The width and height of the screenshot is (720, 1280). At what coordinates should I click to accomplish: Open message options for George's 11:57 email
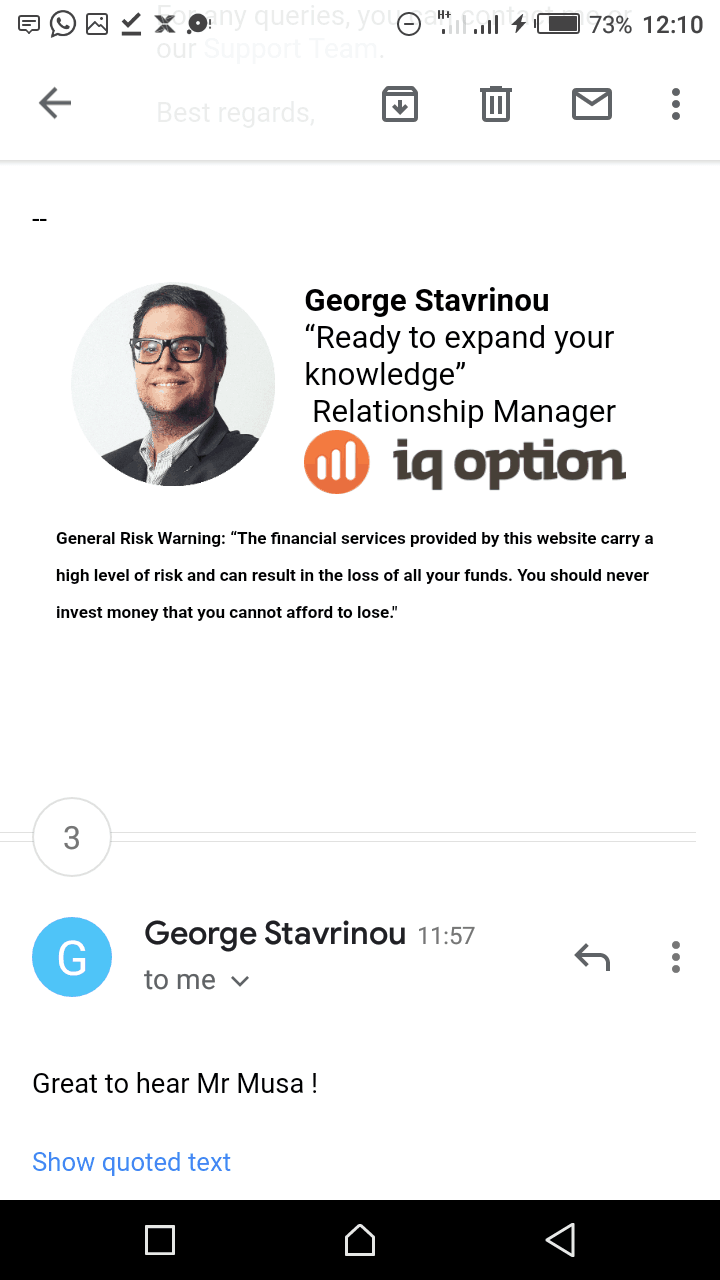click(676, 957)
